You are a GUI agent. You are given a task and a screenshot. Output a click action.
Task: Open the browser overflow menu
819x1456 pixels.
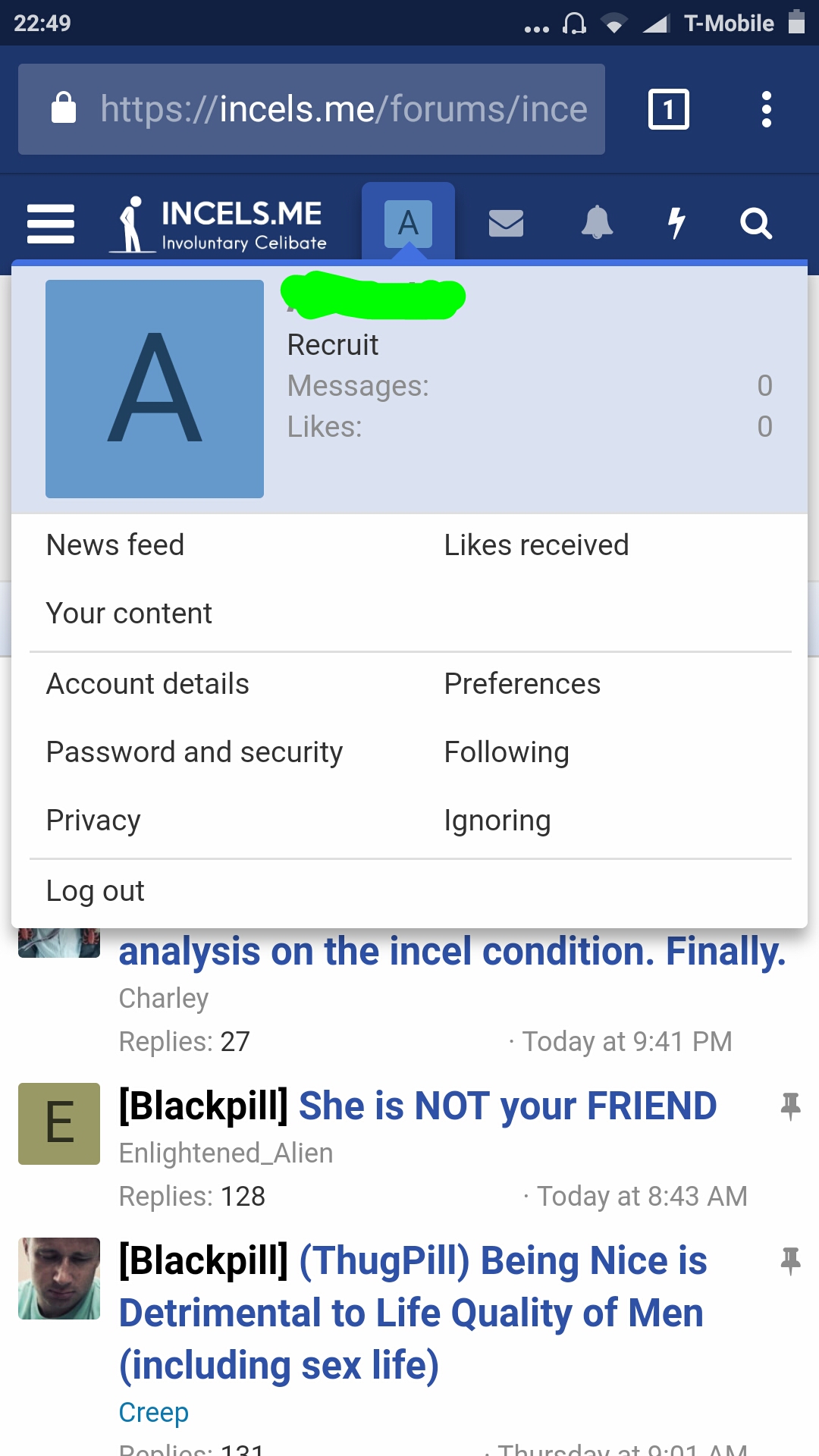tap(767, 109)
